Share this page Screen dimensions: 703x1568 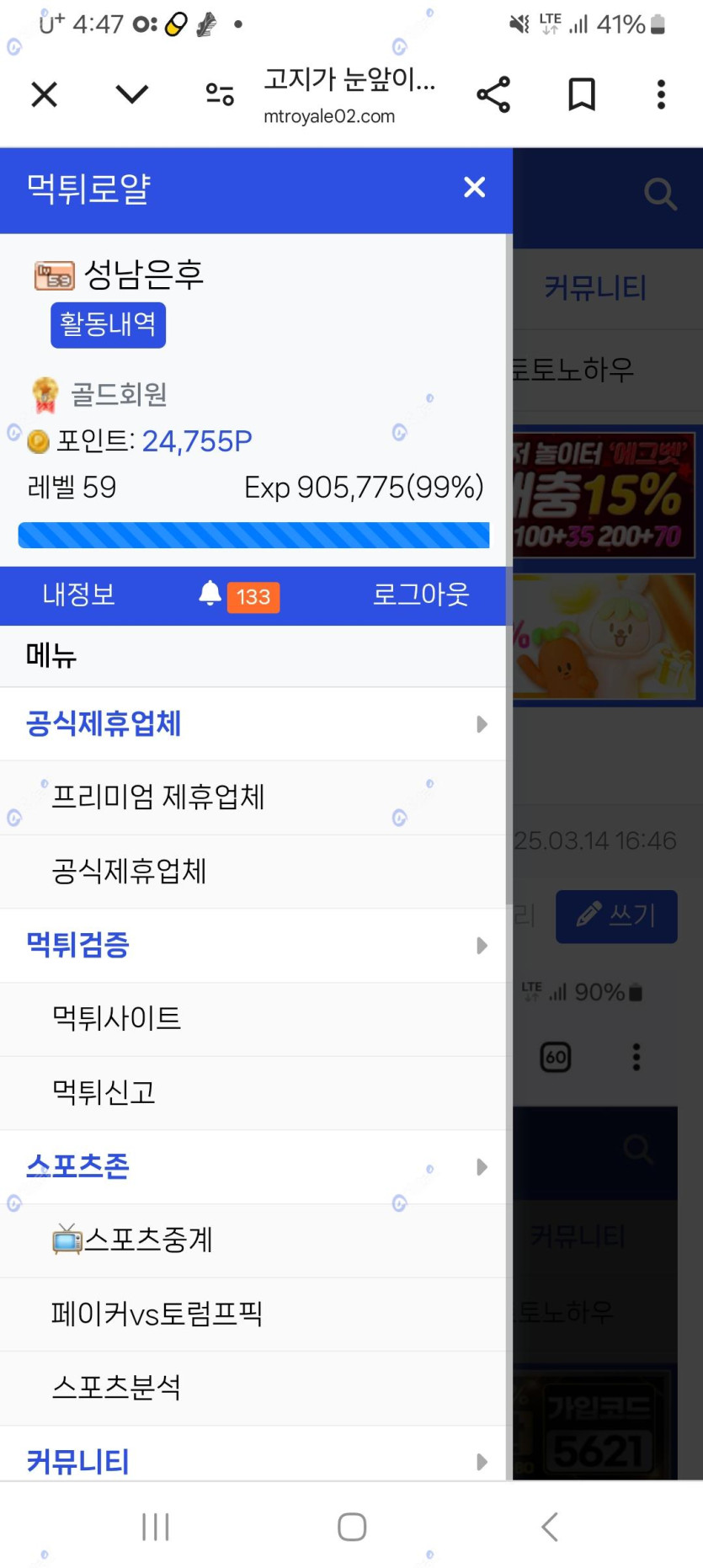coord(493,94)
